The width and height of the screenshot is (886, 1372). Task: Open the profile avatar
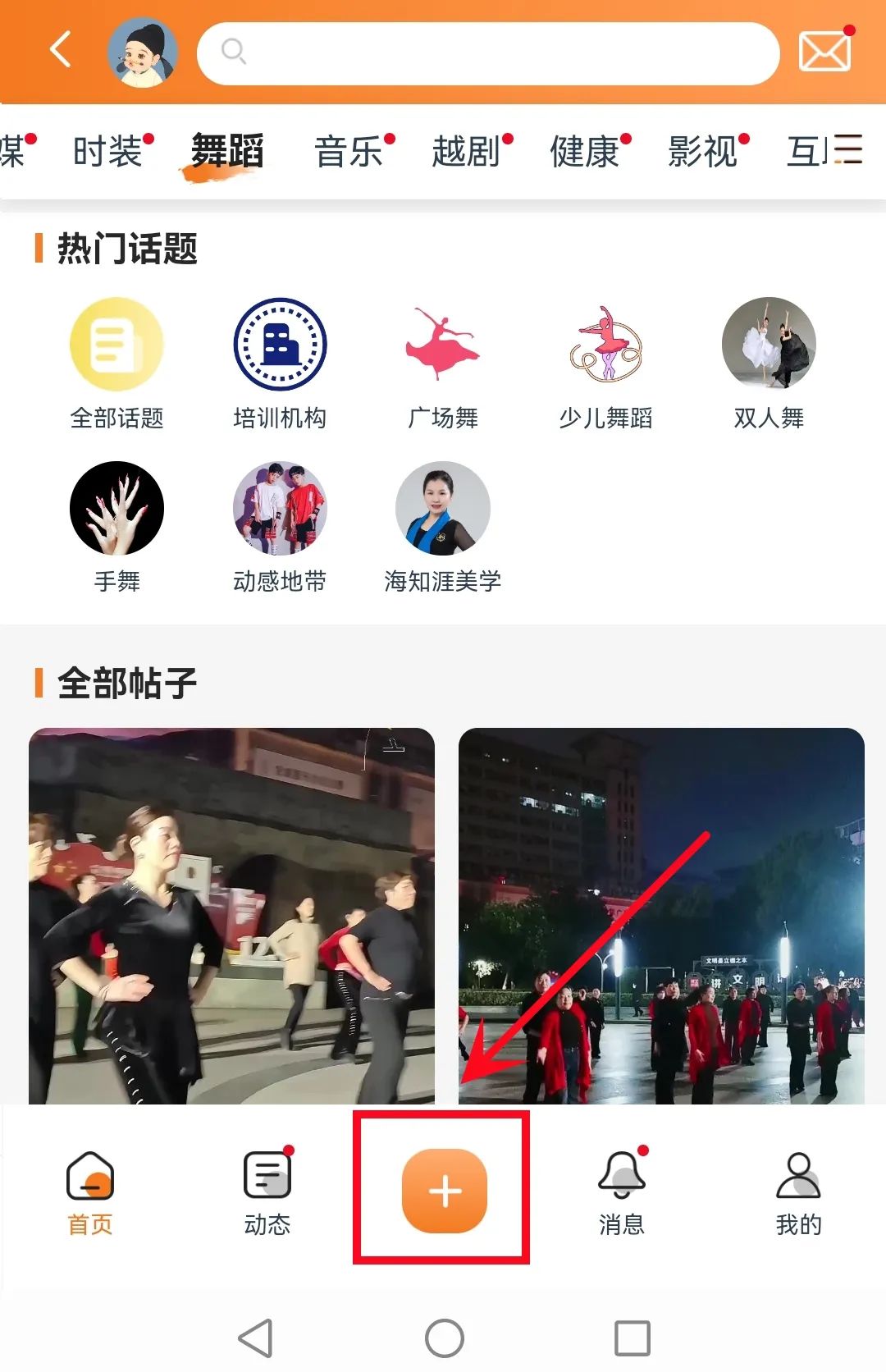[143, 53]
